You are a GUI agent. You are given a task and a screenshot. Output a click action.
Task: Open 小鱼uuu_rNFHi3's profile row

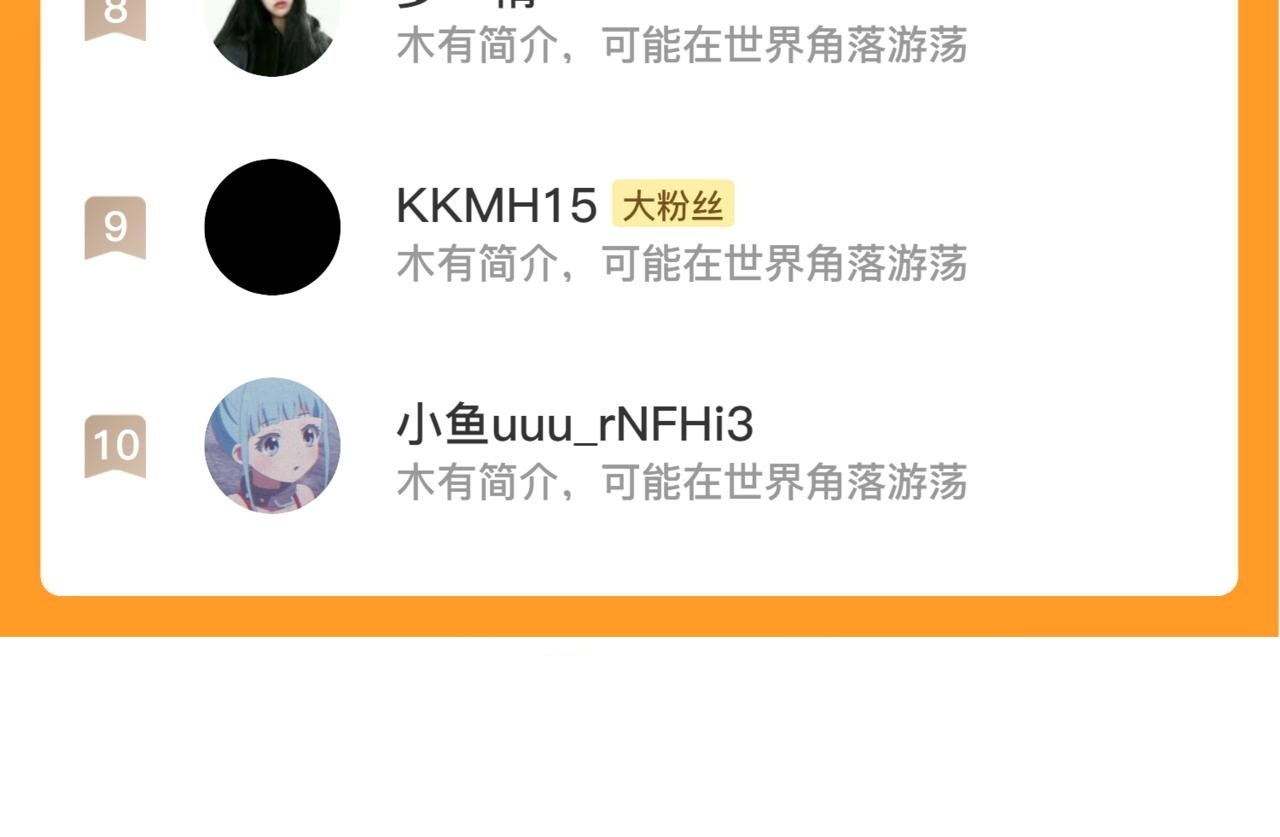[639, 446]
